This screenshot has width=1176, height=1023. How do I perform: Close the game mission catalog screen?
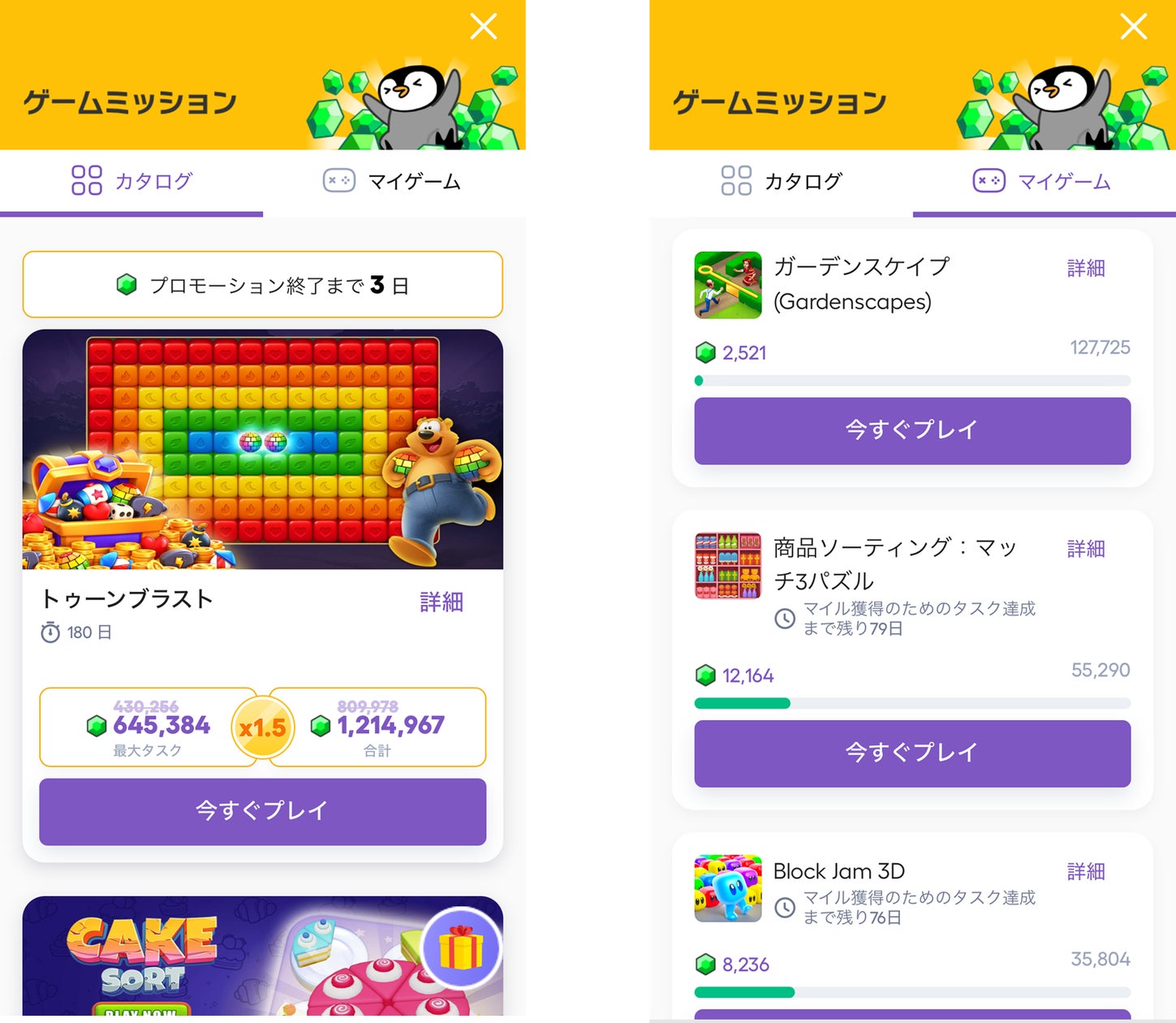(484, 27)
